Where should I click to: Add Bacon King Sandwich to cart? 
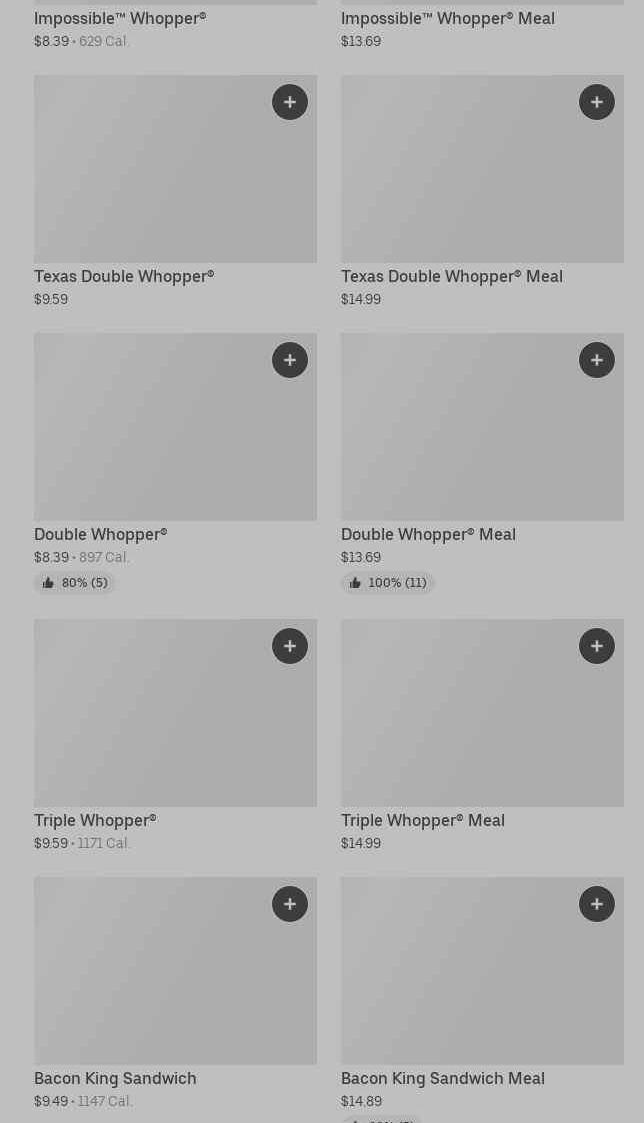pyautogui.click(x=290, y=904)
